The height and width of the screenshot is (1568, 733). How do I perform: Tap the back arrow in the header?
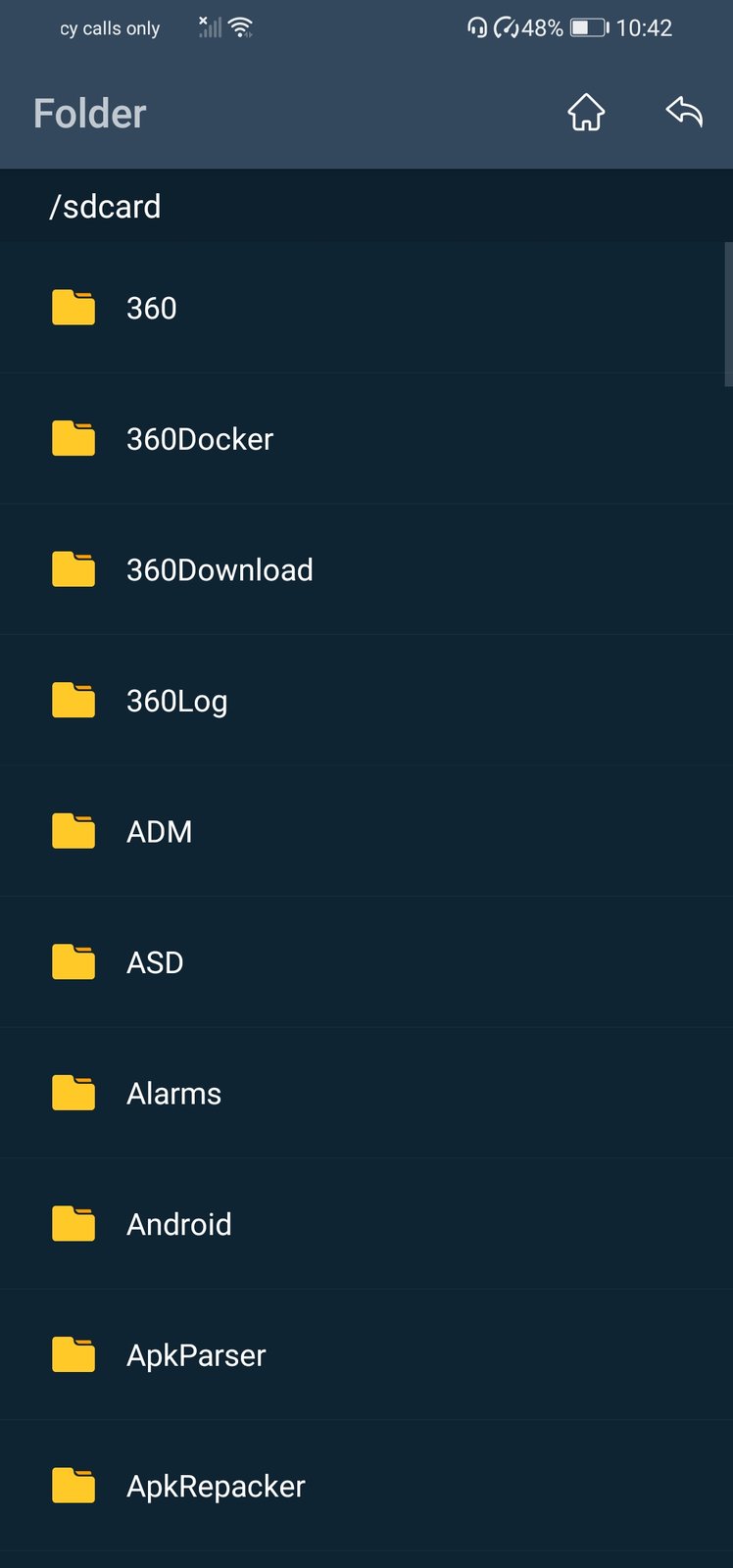click(x=684, y=113)
